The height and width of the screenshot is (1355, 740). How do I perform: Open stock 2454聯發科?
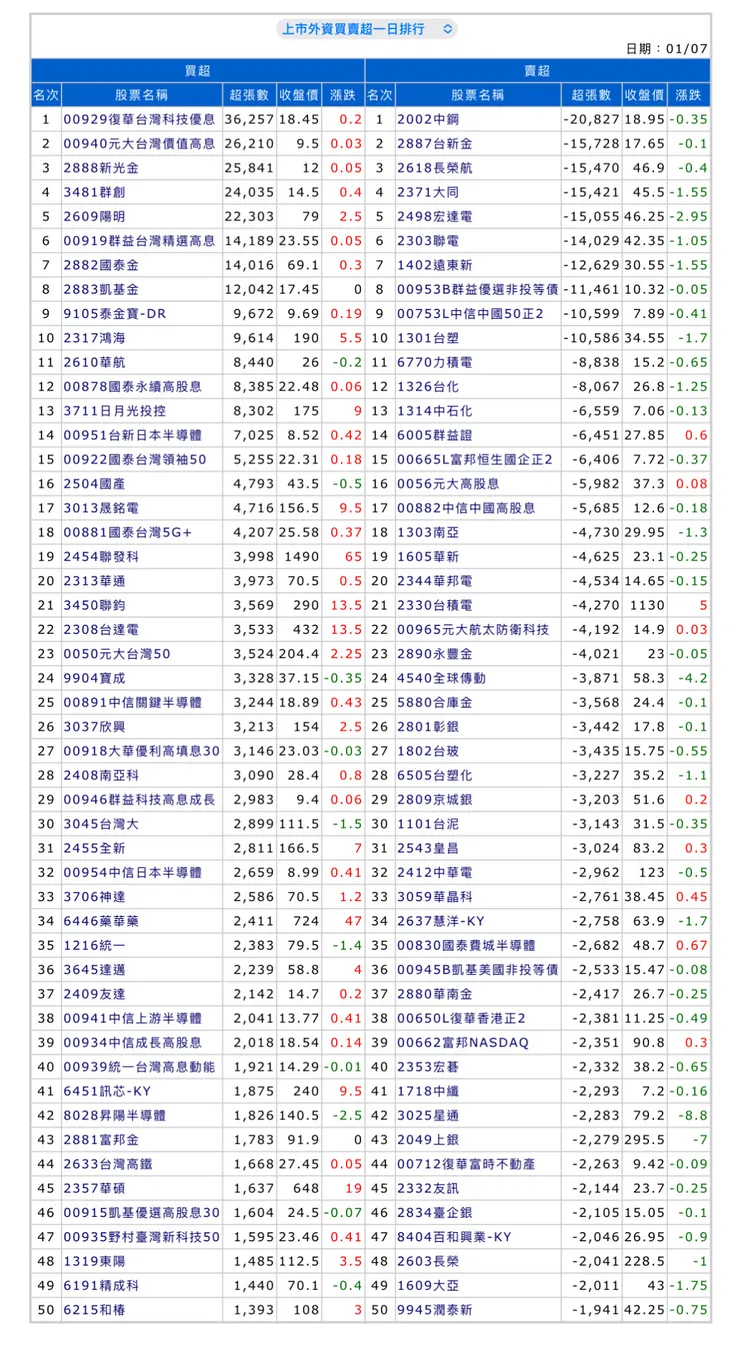pyautogui.click(x=101, y=556)
